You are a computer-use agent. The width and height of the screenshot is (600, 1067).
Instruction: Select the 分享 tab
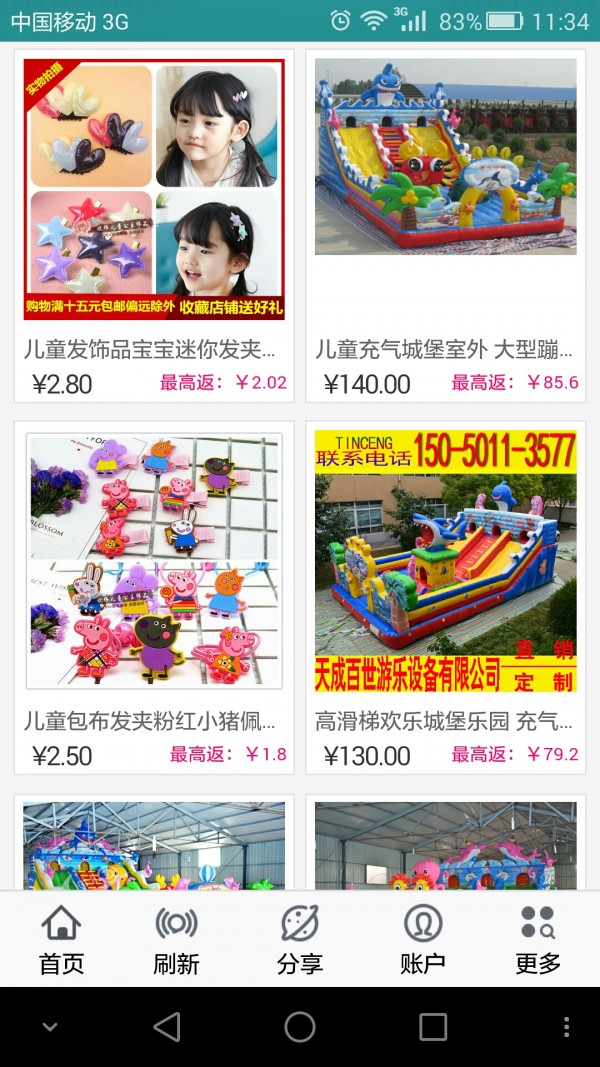[299, 939]
